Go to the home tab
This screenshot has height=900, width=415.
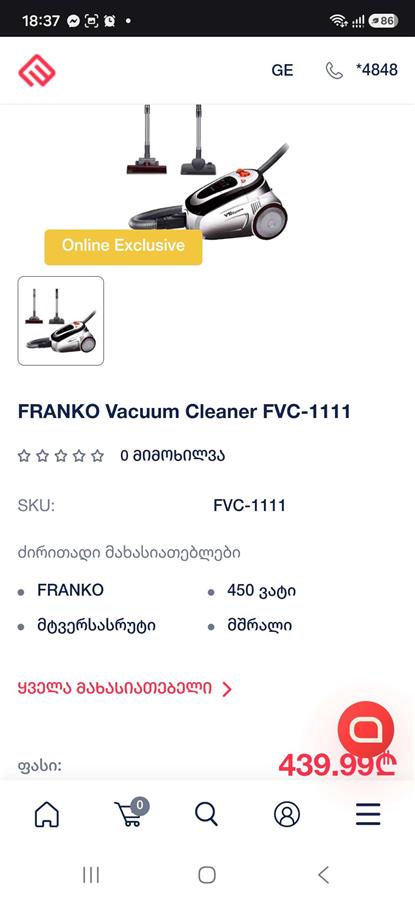(x=46, y=814)
